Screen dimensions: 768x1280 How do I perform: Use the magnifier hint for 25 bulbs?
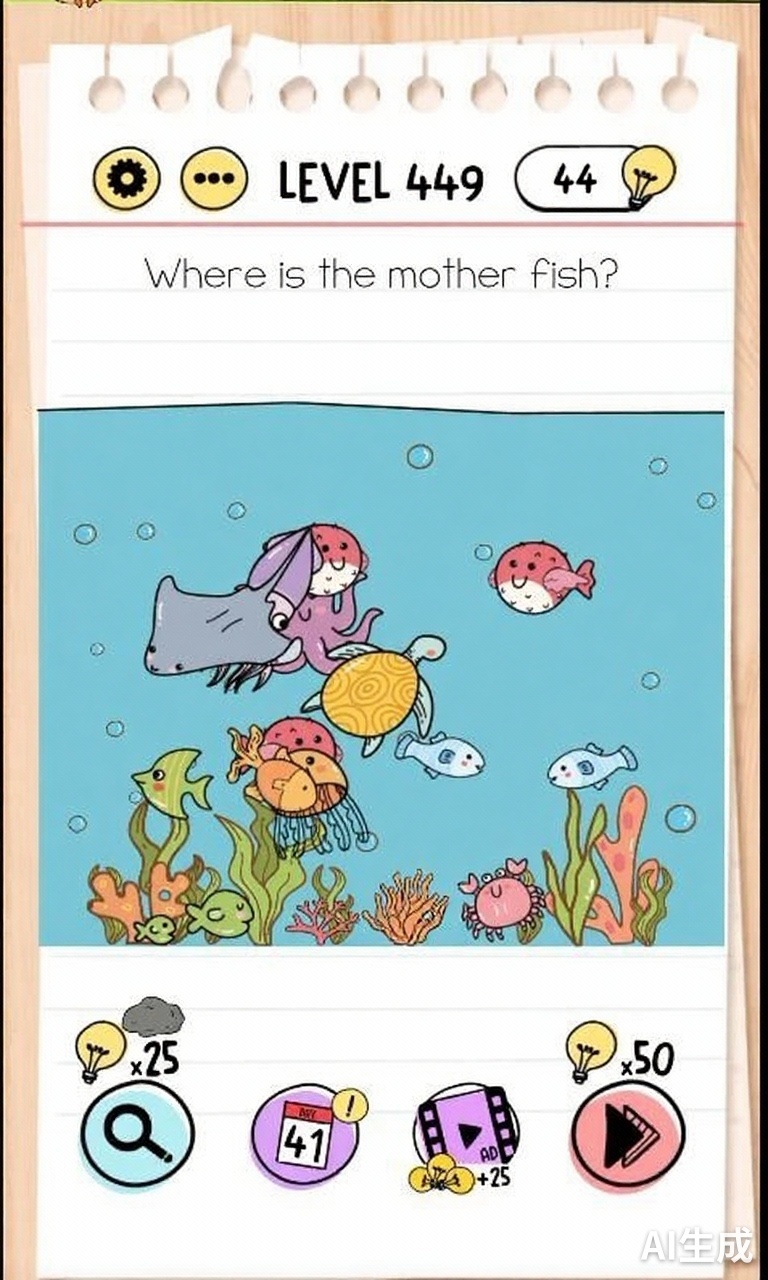(137, 1134)
